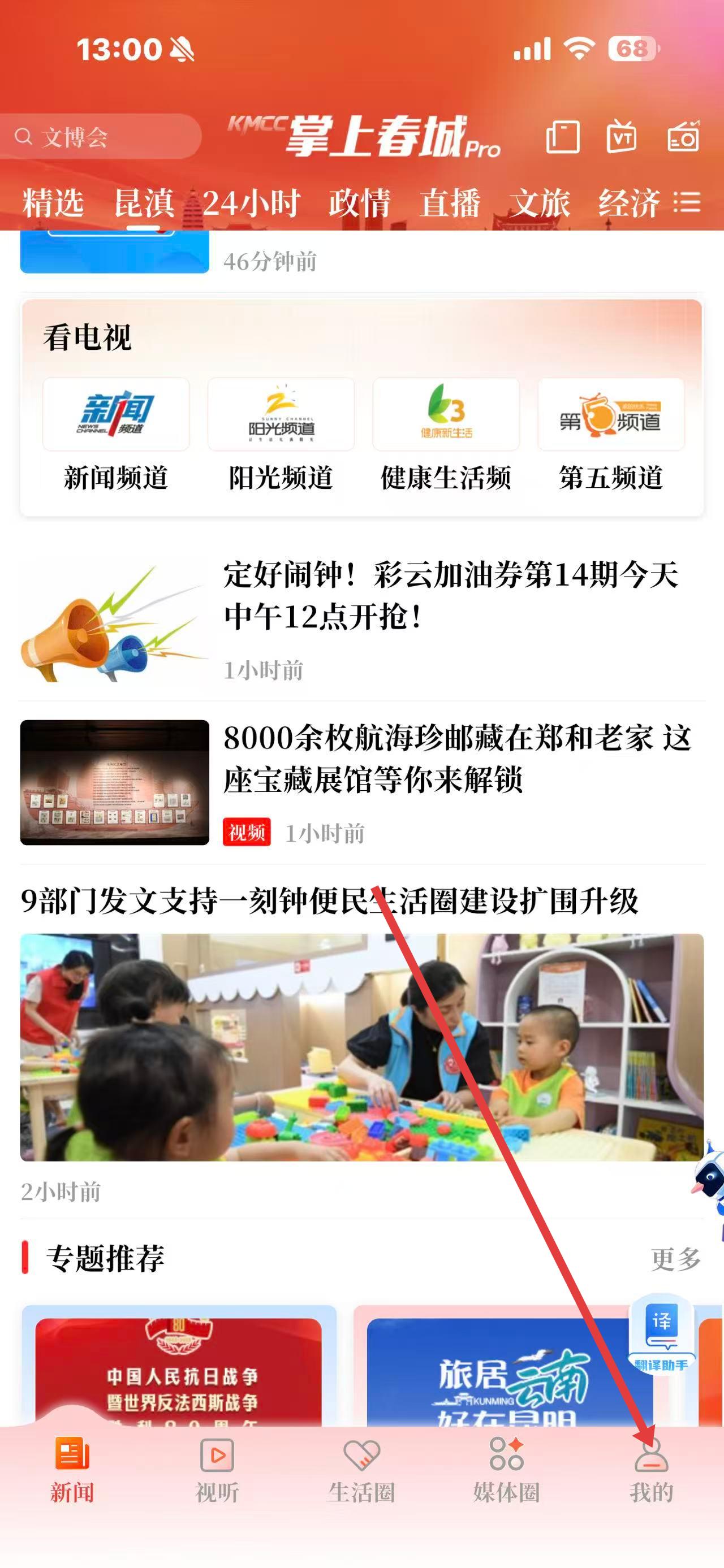Read the 彩云加油券第14期 article
Image resolution: width=724 pixels, height=1568 pixels.
coord(451,595)
